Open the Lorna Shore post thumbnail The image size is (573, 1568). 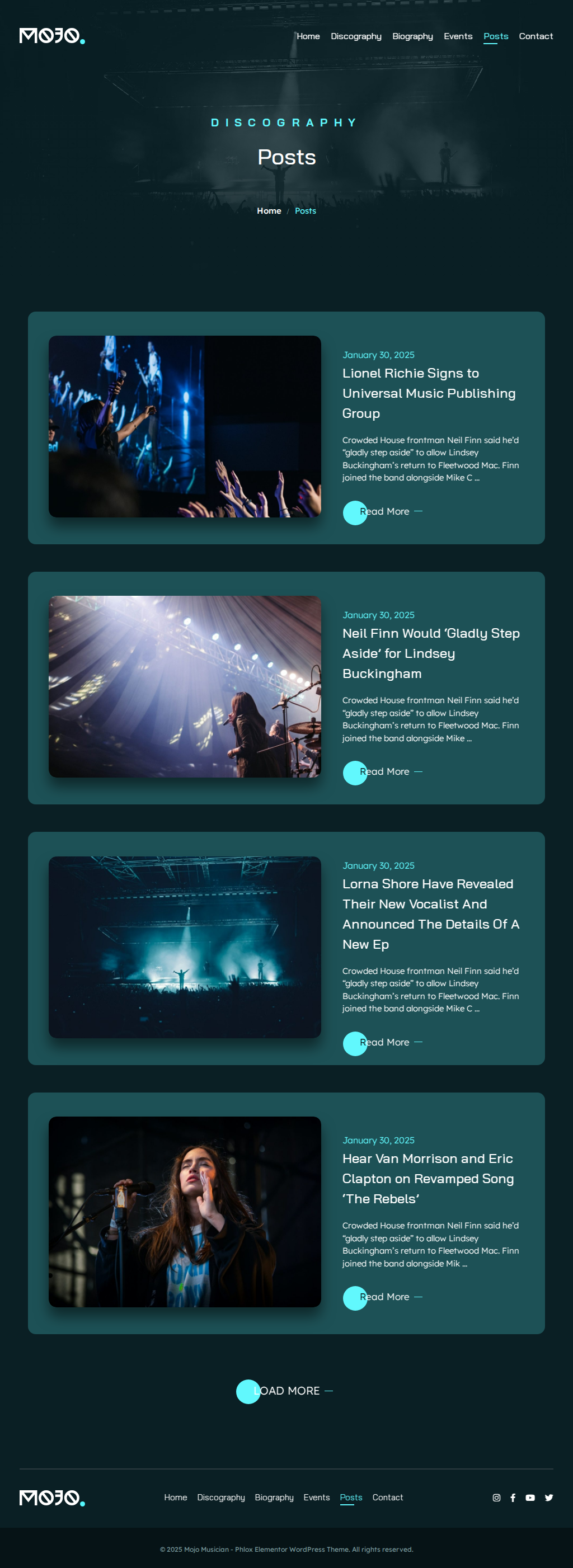pos(185,947)
